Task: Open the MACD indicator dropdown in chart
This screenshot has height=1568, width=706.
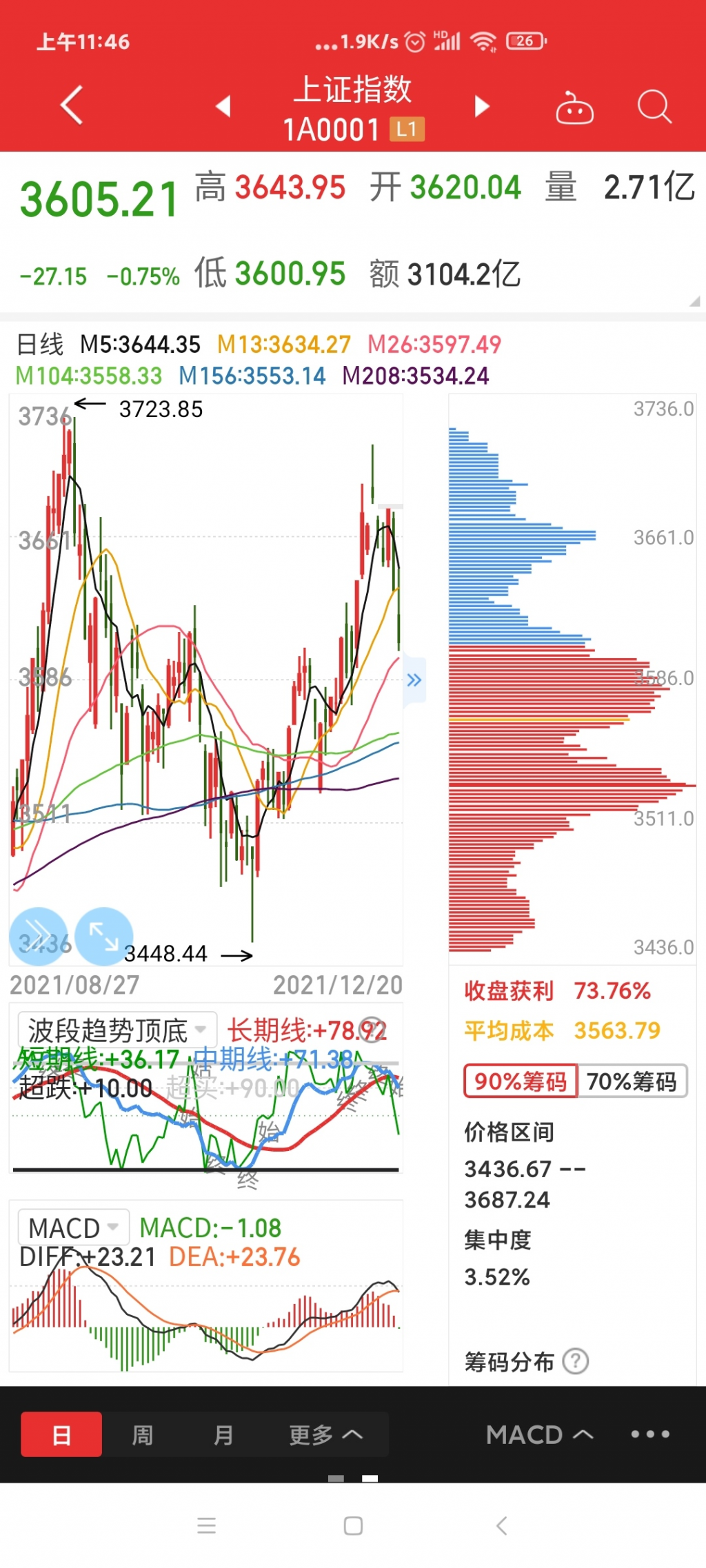Action: point(74,1228)
